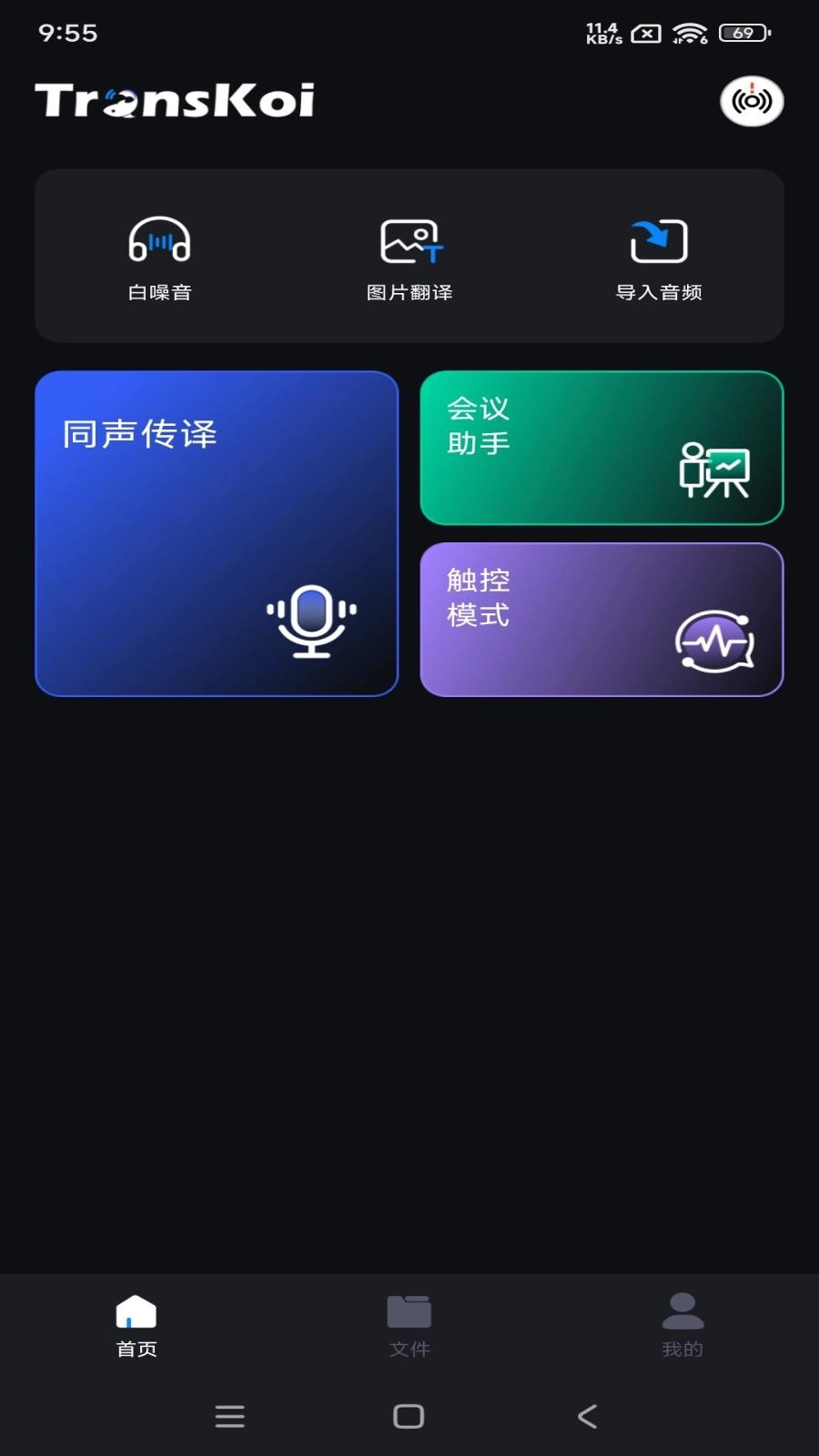
Task: Open the 会议助手 meeting assistant card
Action: pyautogui.click(x=602, y=448)
